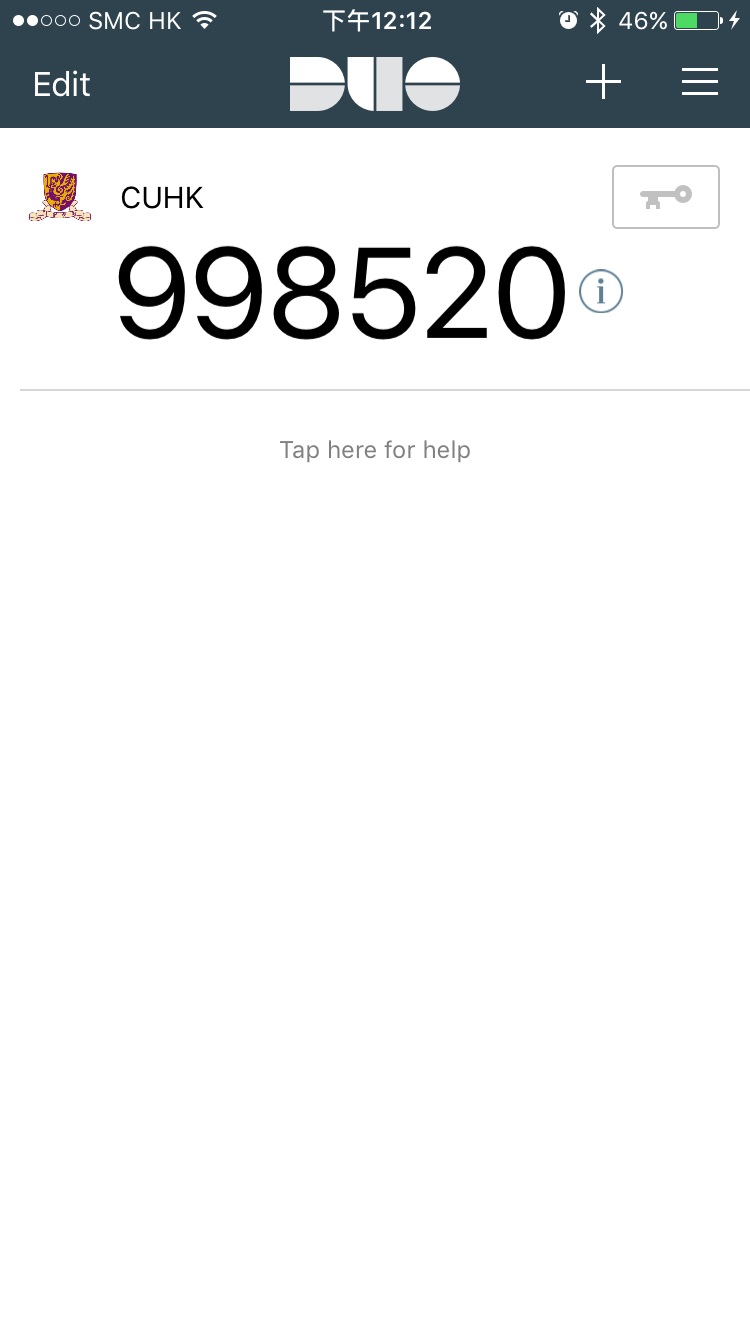Screen dimensions: 750x1334
Task: Tap Edit in the top bar
Action: [62, 84]
